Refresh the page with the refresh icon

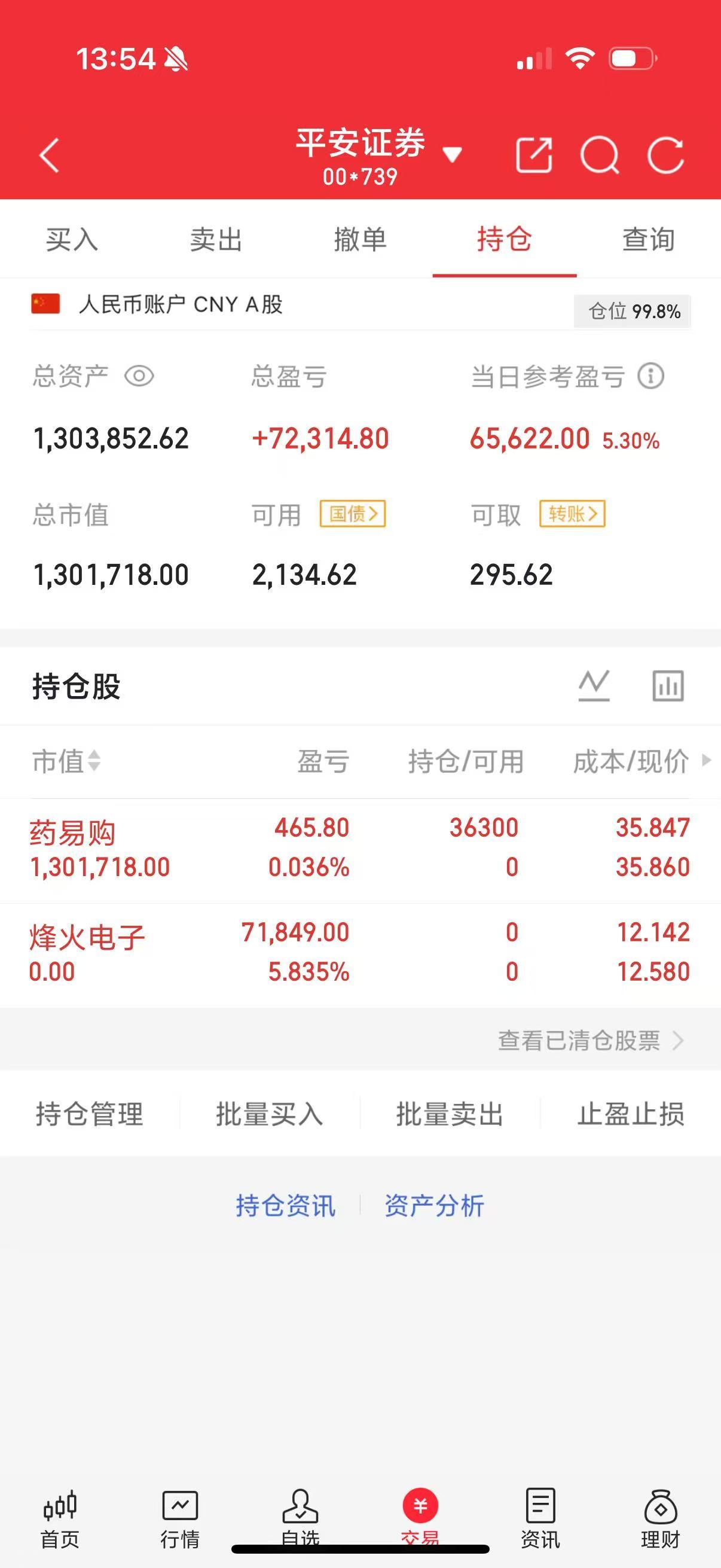667,157
